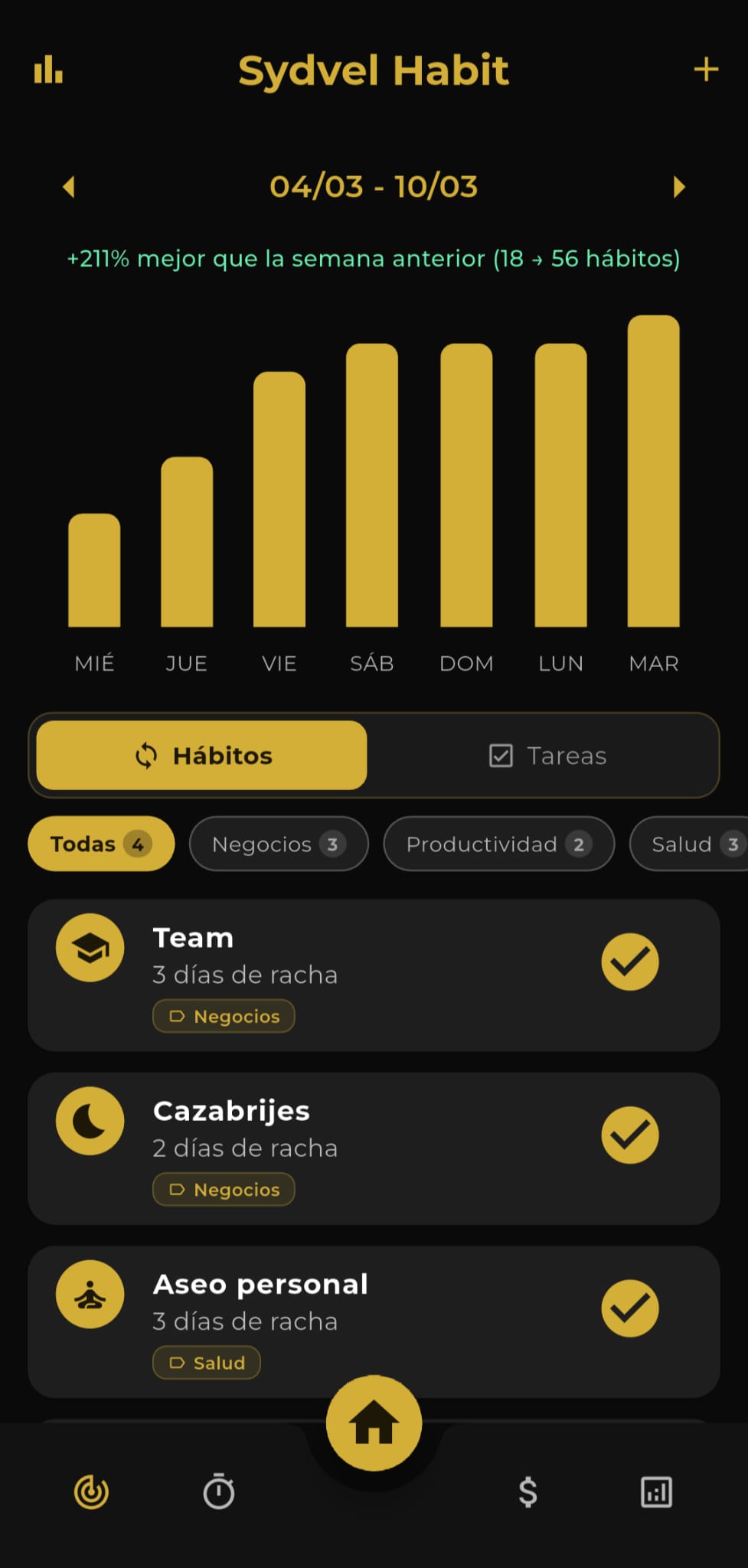Filter habits by Productividad chip
748x1568 pixels.
tap(498, 844)
